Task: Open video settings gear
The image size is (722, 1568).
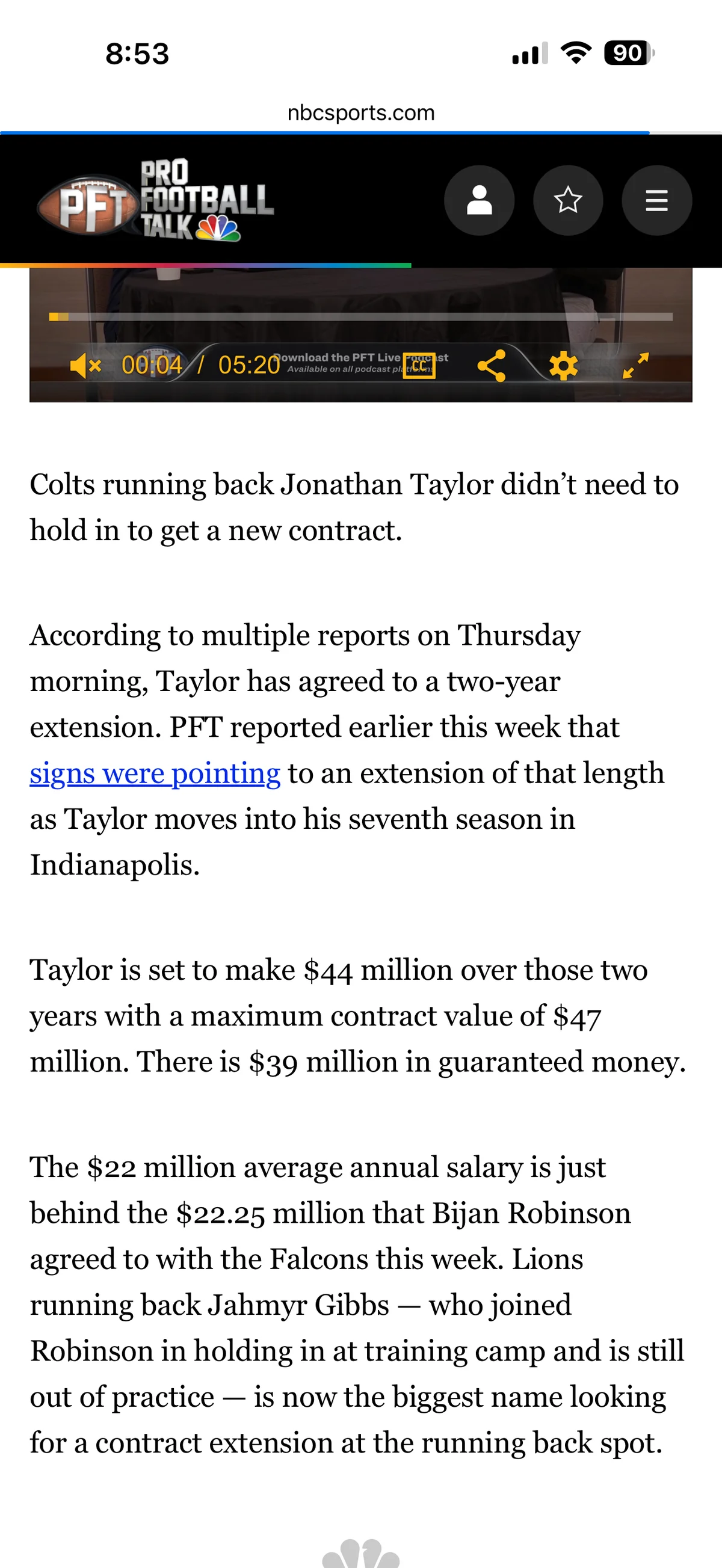Action: (563, 366)
